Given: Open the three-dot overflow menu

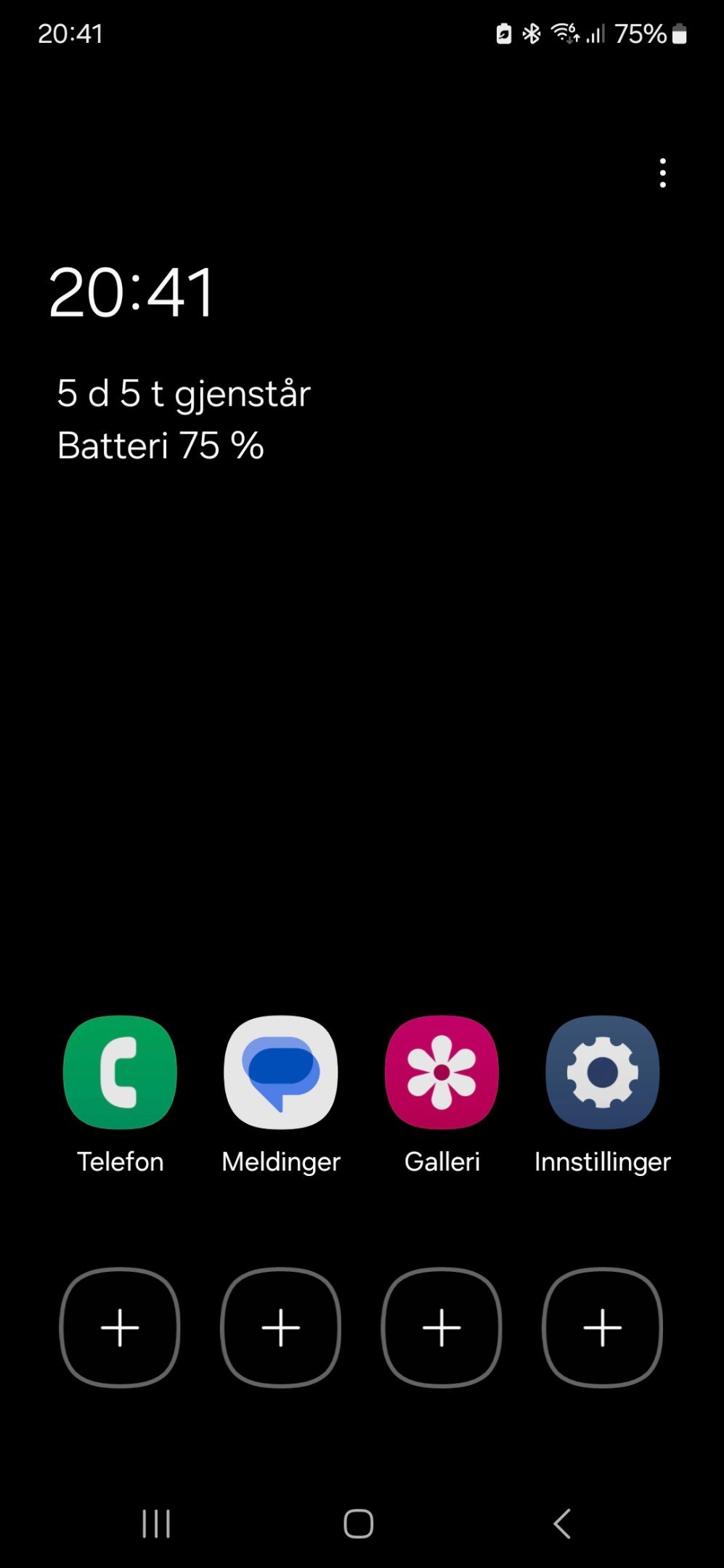Looking at the screenshot, I should tap(662, 173).
